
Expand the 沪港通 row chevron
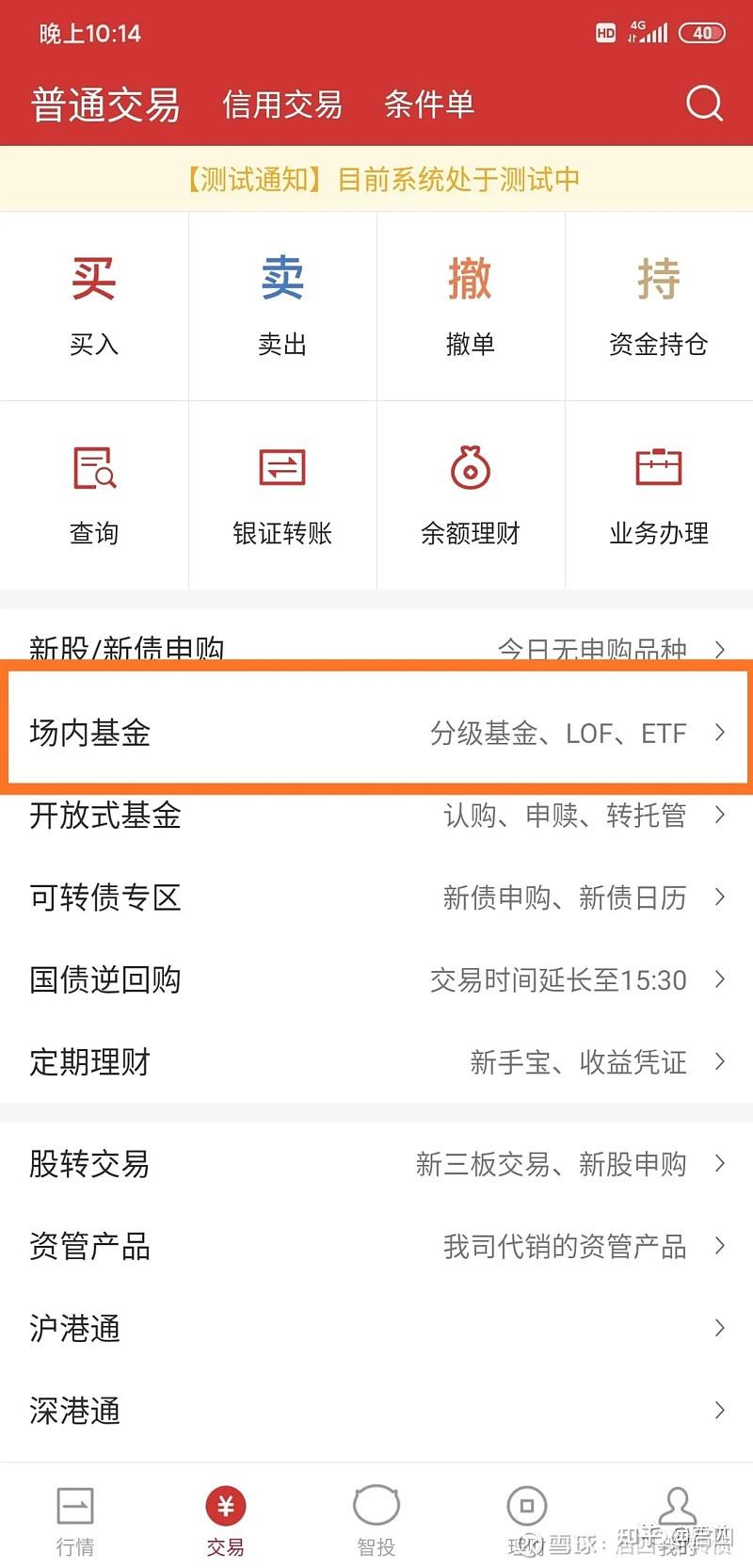click(719, 1328)
